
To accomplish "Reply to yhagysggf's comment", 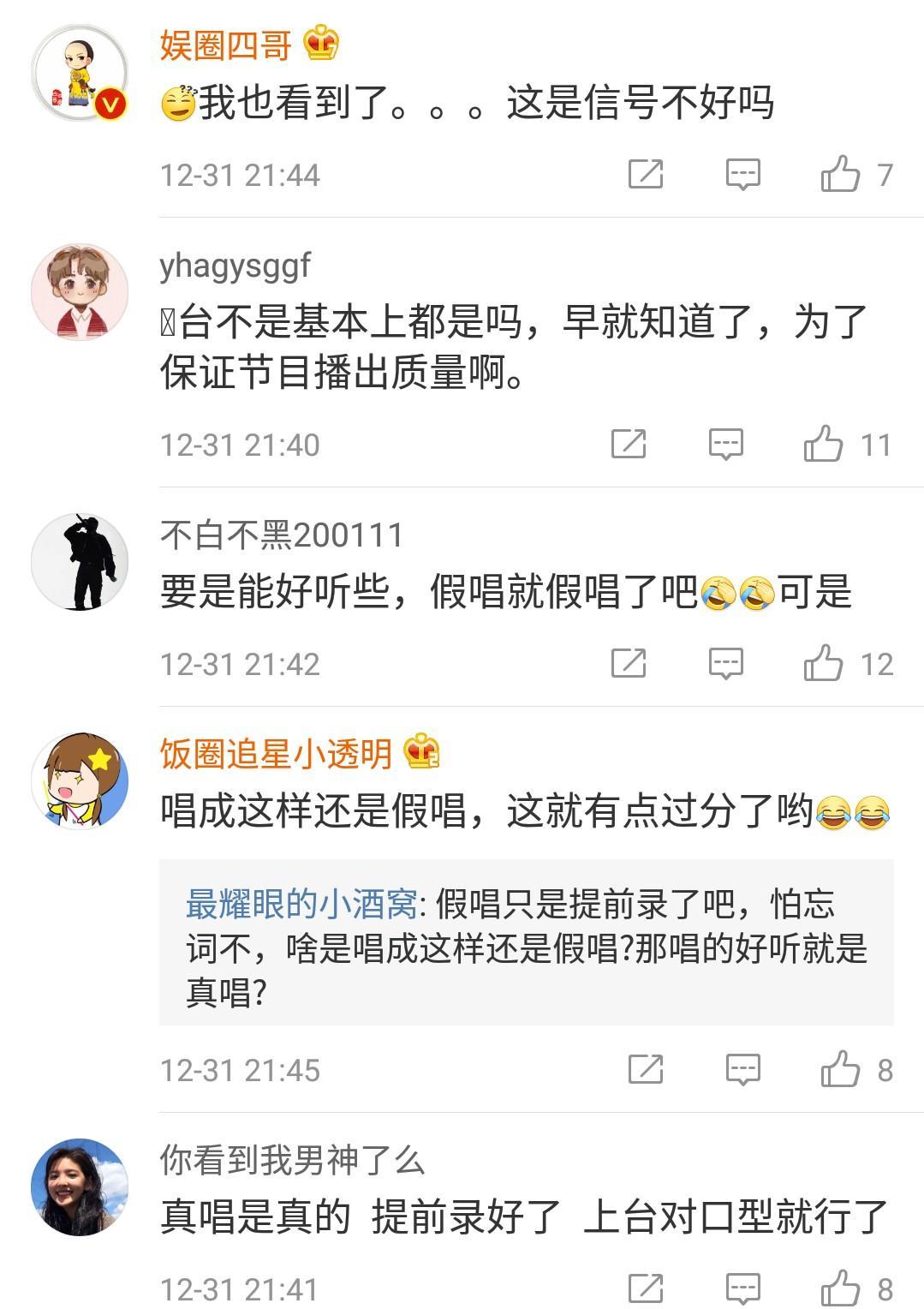I will point(725,445).
